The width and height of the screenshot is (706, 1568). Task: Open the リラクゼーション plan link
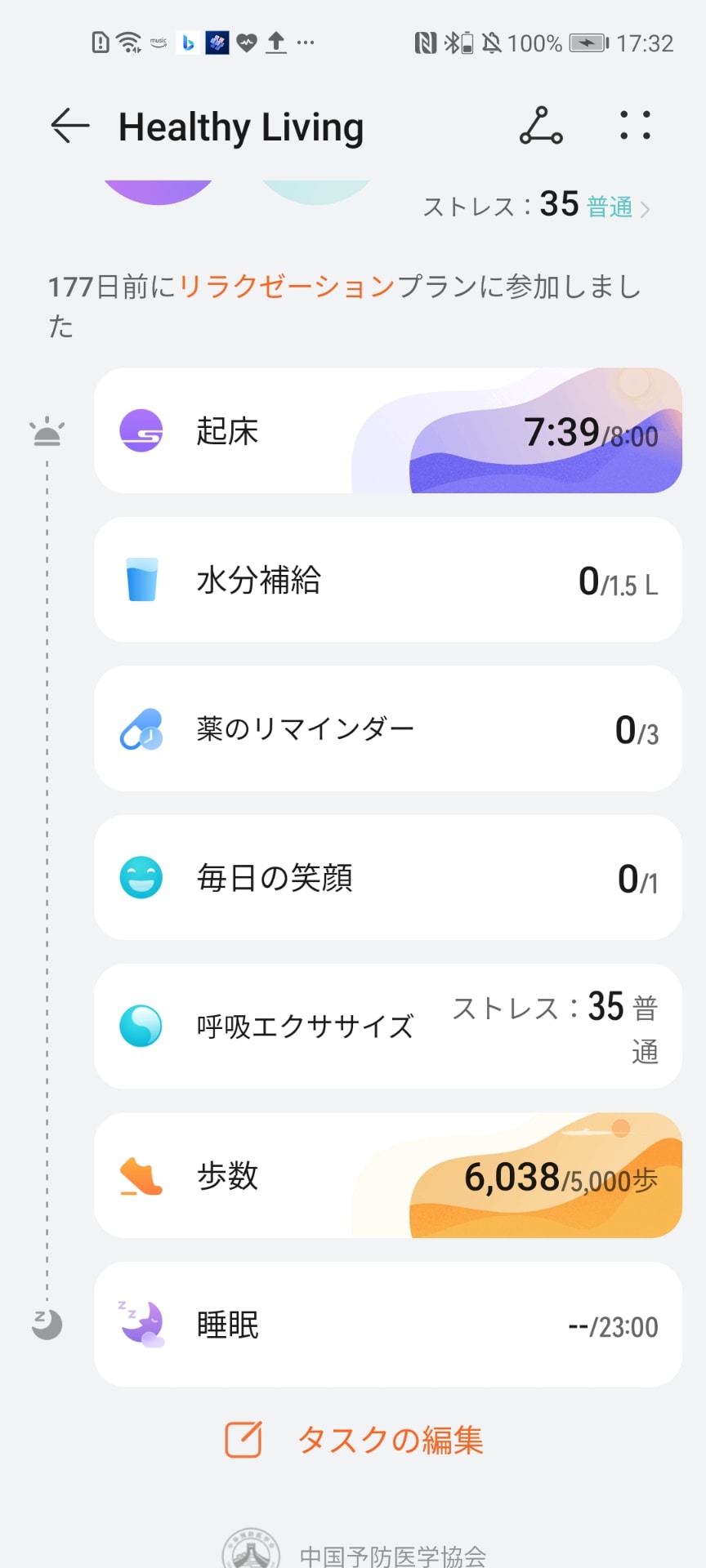[x=286, y=287]
